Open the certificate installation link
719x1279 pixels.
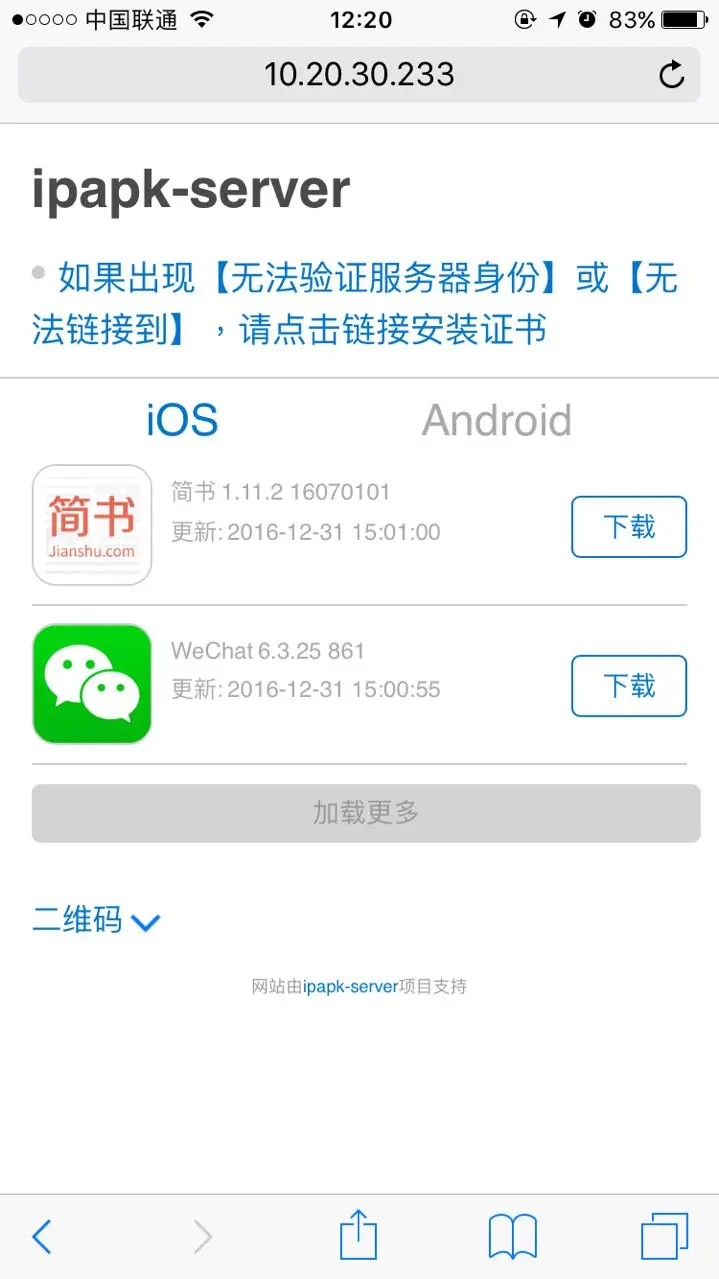(x=355, y=303)
